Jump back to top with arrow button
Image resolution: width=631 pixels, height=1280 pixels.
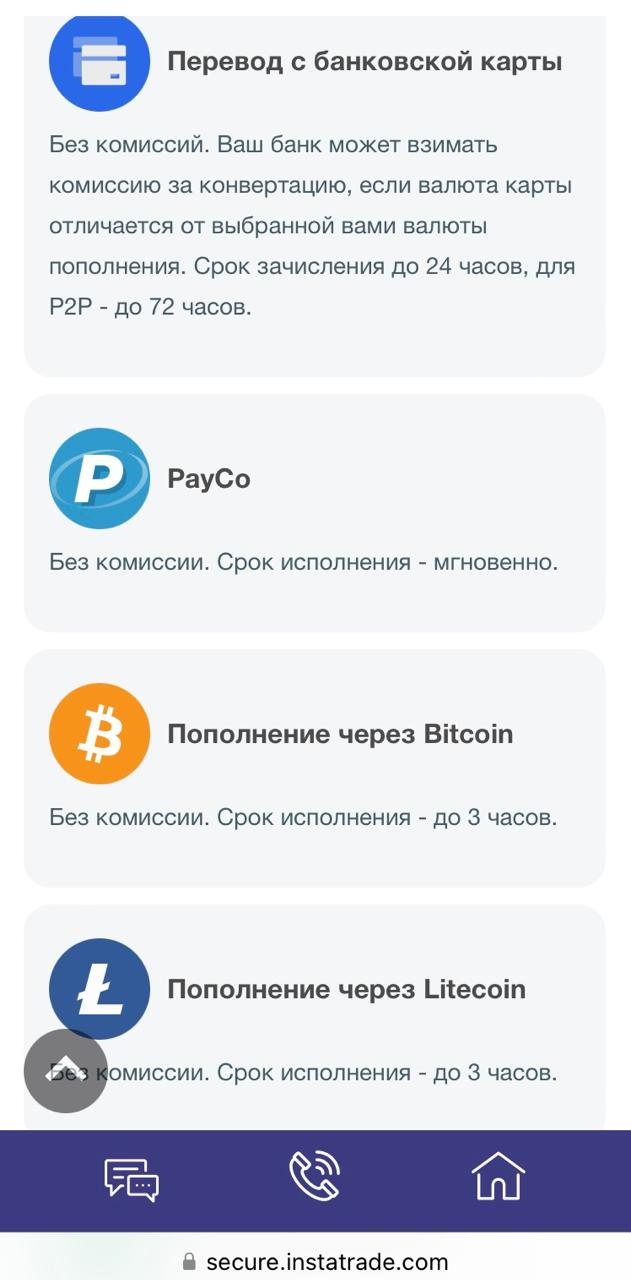coord(66,1071)
